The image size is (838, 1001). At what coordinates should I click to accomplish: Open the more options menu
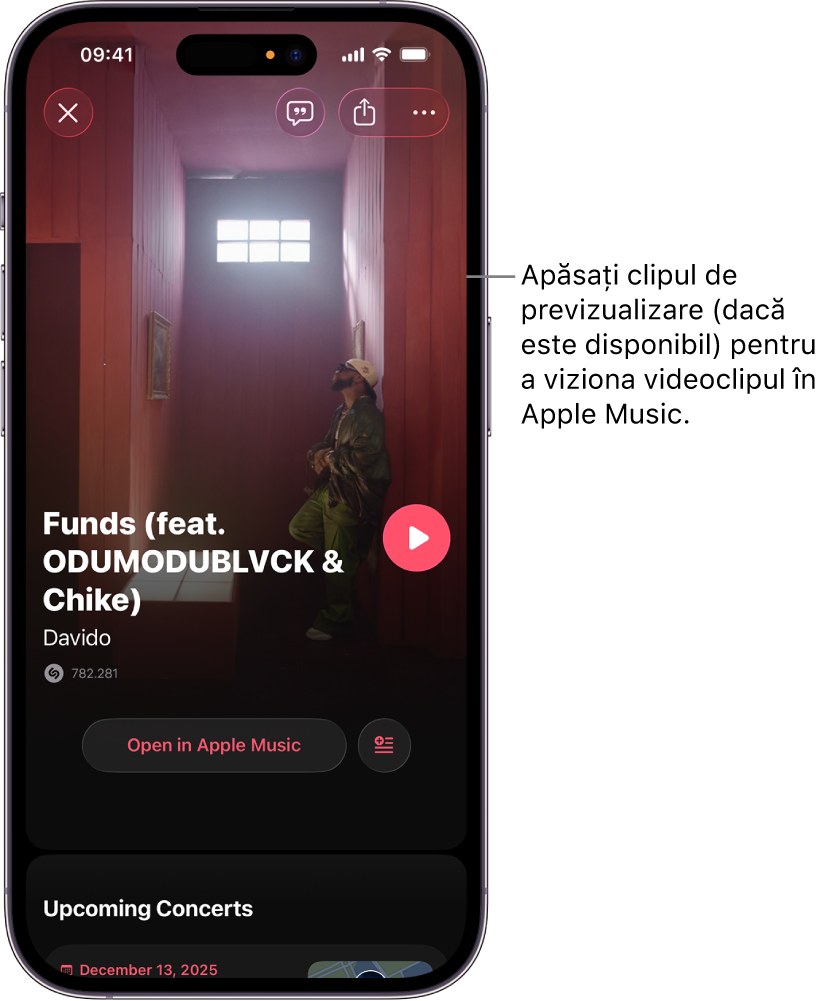click(424, 113)
